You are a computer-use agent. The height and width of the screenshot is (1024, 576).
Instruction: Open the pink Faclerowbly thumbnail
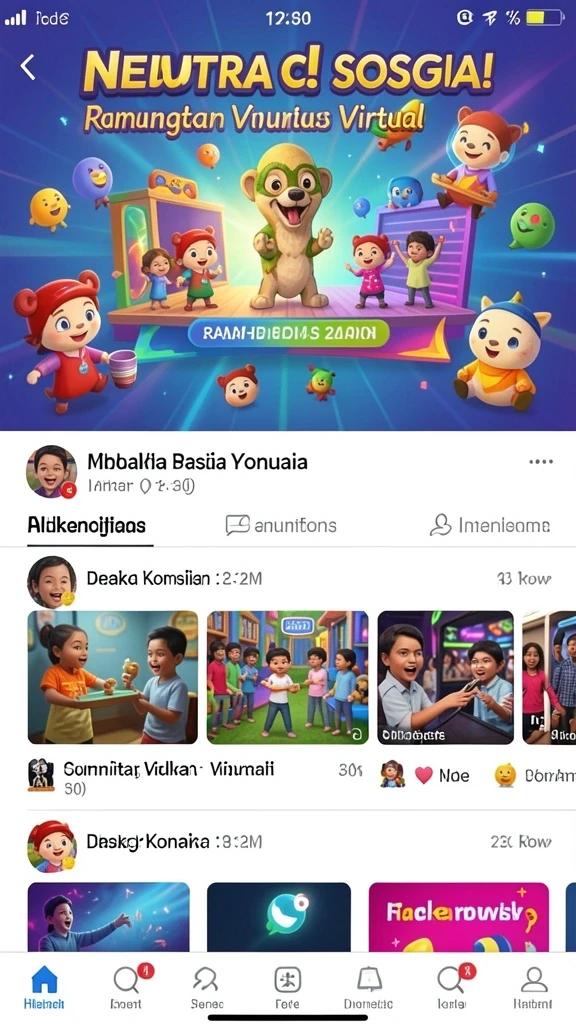pyautogui.click(x=458, y=917)
